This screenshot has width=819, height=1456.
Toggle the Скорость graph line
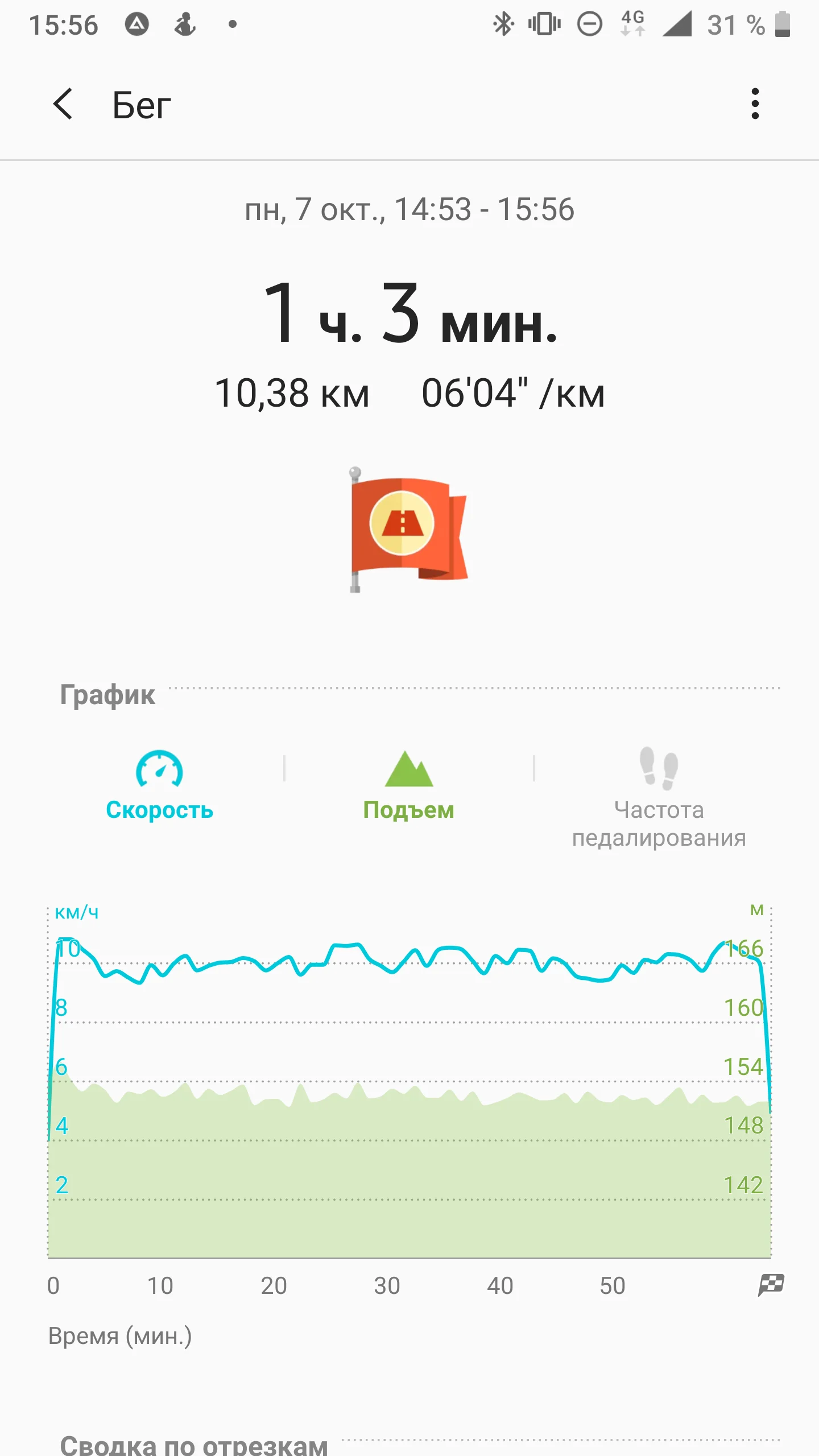click(159, 787)
